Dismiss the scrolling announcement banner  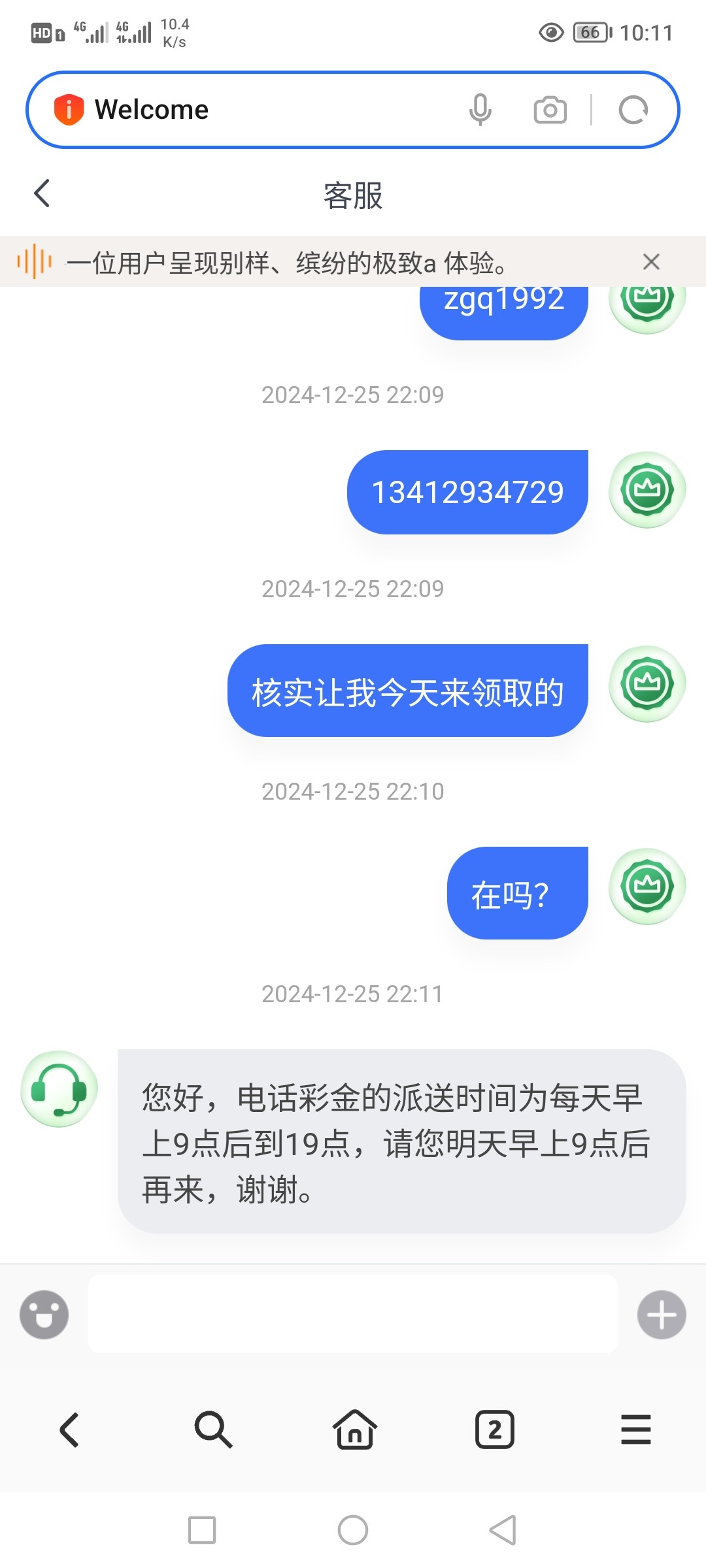[651, 262]
